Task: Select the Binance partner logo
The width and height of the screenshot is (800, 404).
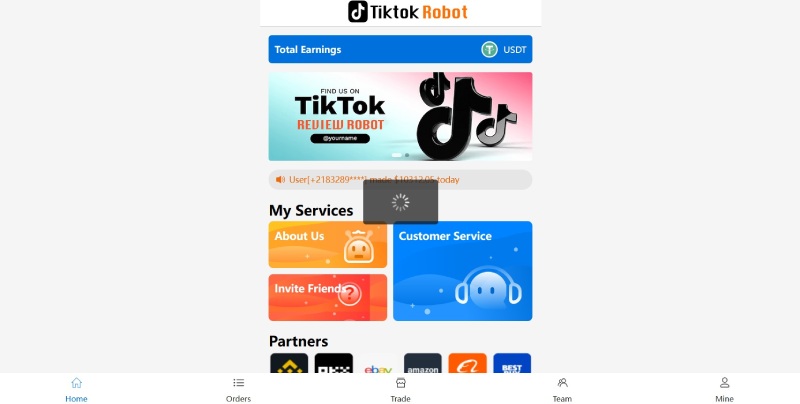Action: pos(289,364)
